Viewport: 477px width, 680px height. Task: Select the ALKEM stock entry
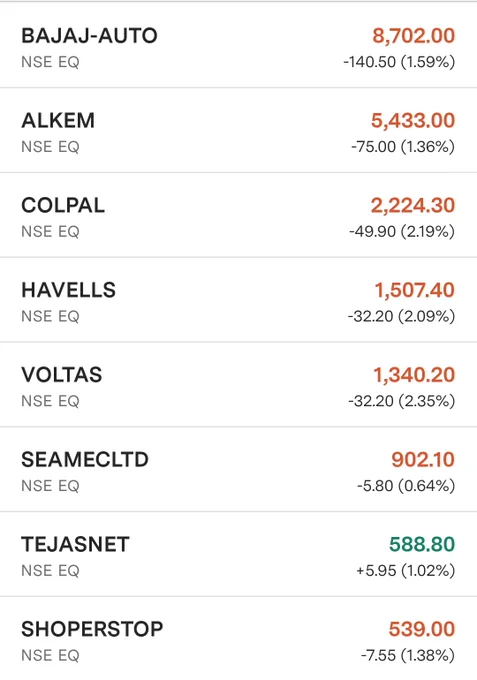tap(238, 130)
